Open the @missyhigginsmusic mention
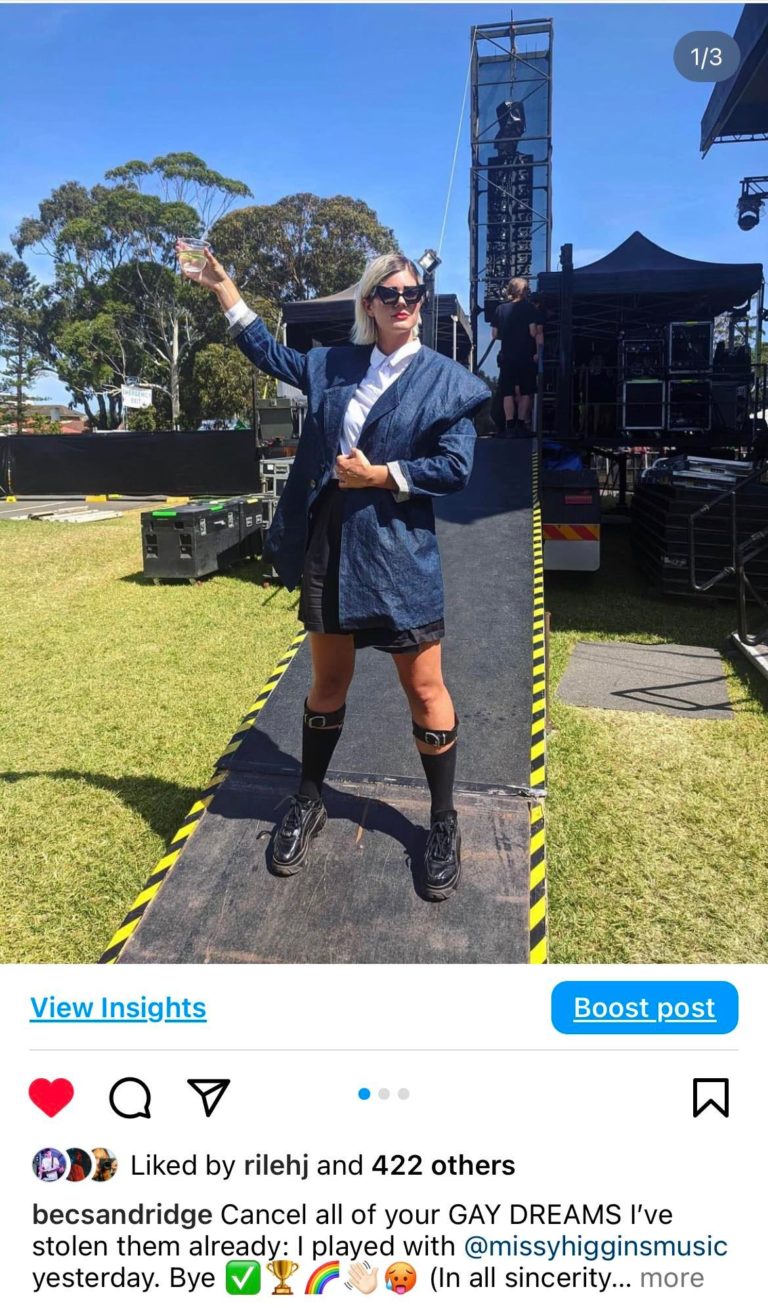 coord(595,1247)
